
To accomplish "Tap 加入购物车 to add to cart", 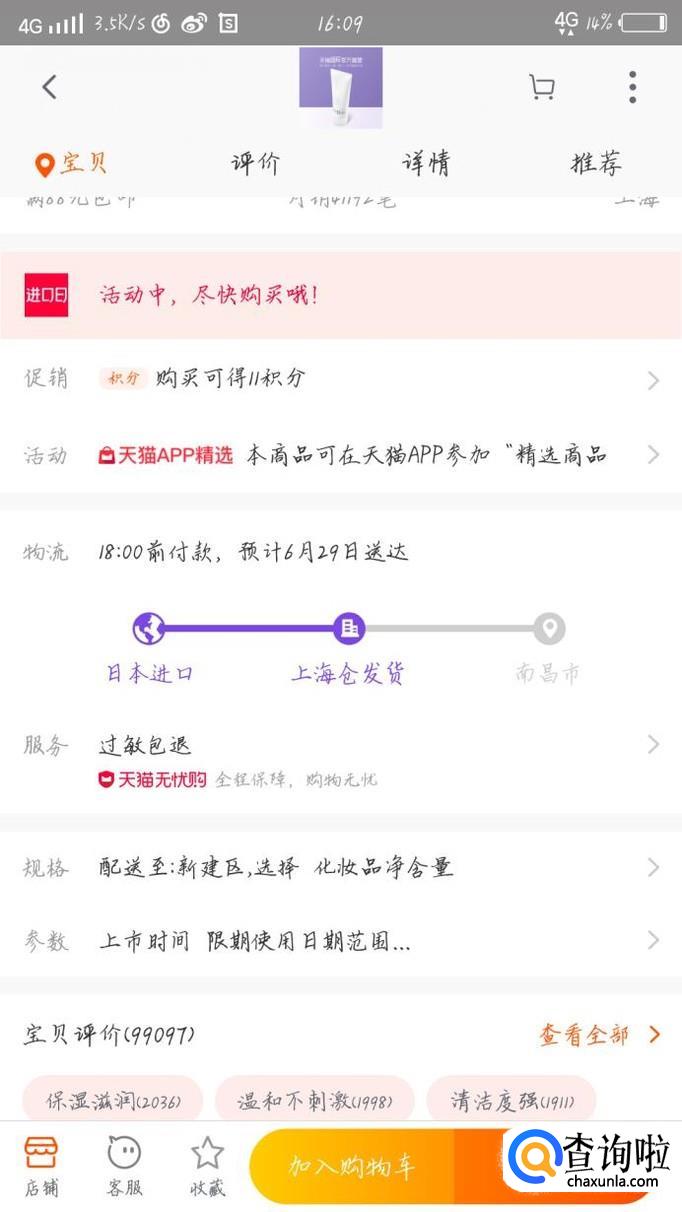I will pyautogui.click(x=352, y=1167).
